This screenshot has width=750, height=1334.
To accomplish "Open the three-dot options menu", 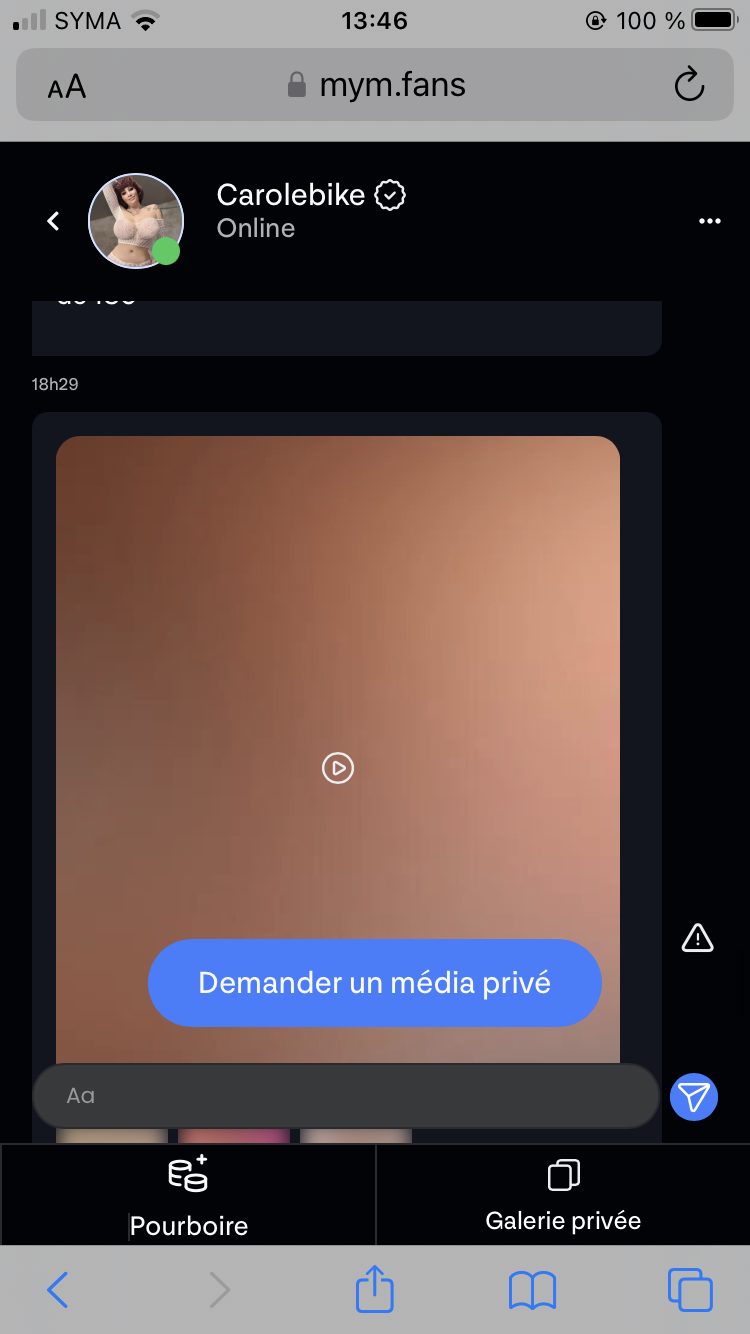I will click(x=710, y=221).
